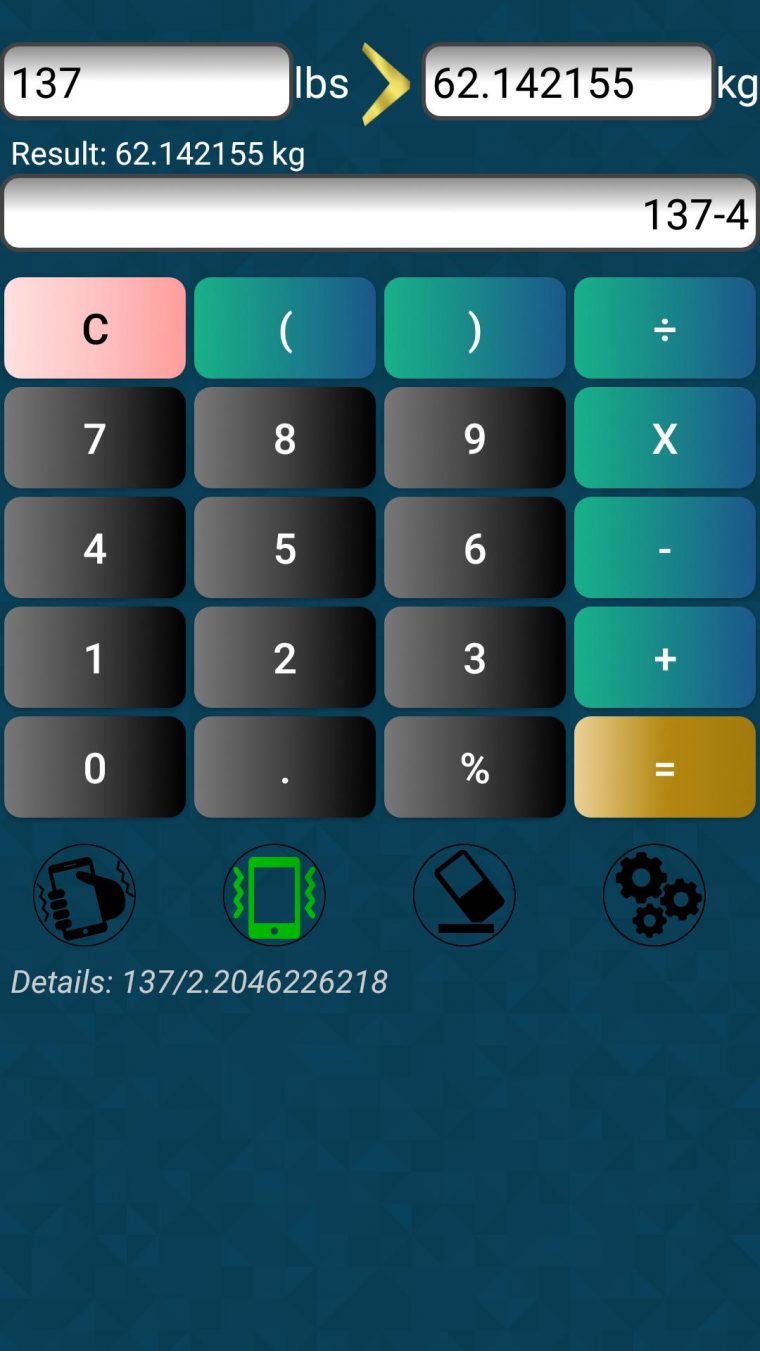Tap the expression field showing 137-4

pyautogui.click(x=380, y=213)
